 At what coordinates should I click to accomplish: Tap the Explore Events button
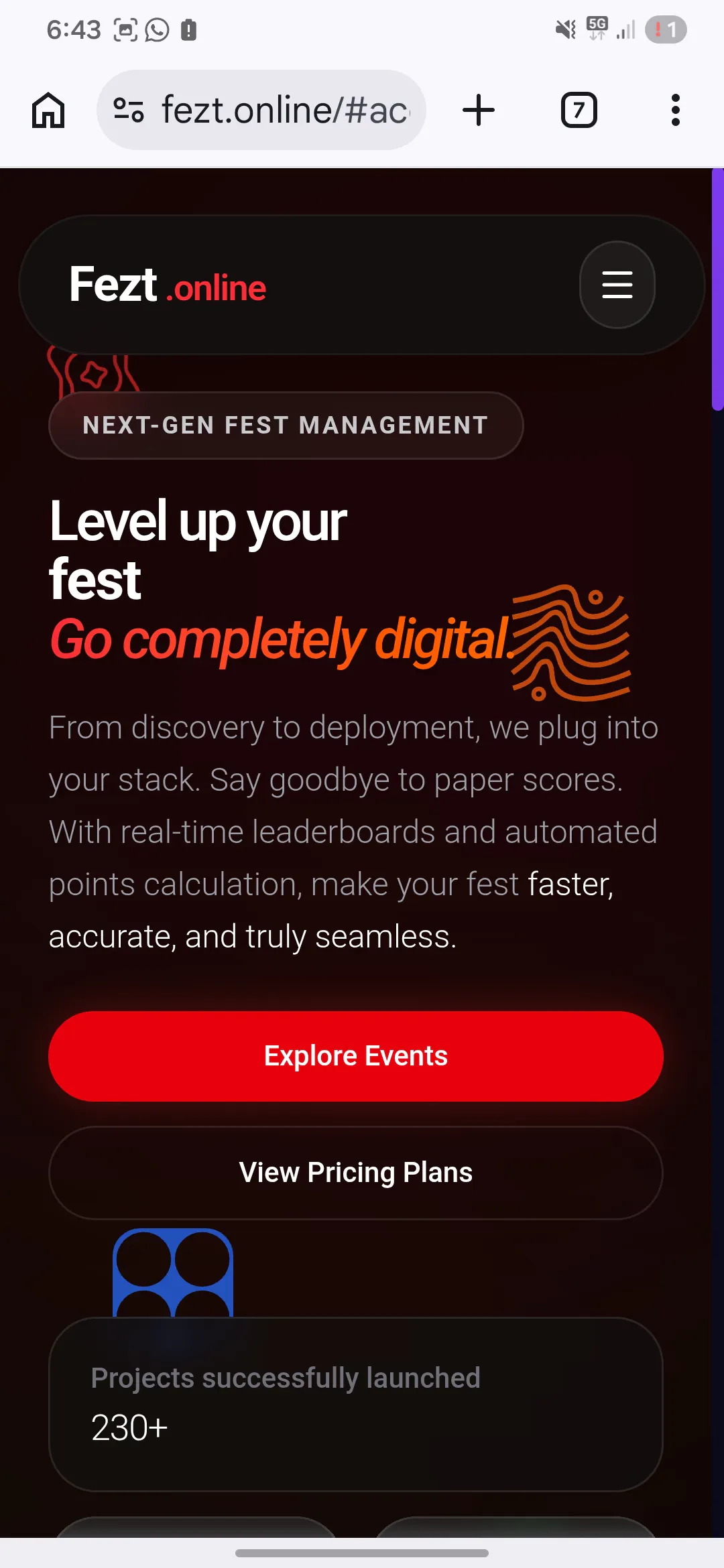pos(356,1056)
